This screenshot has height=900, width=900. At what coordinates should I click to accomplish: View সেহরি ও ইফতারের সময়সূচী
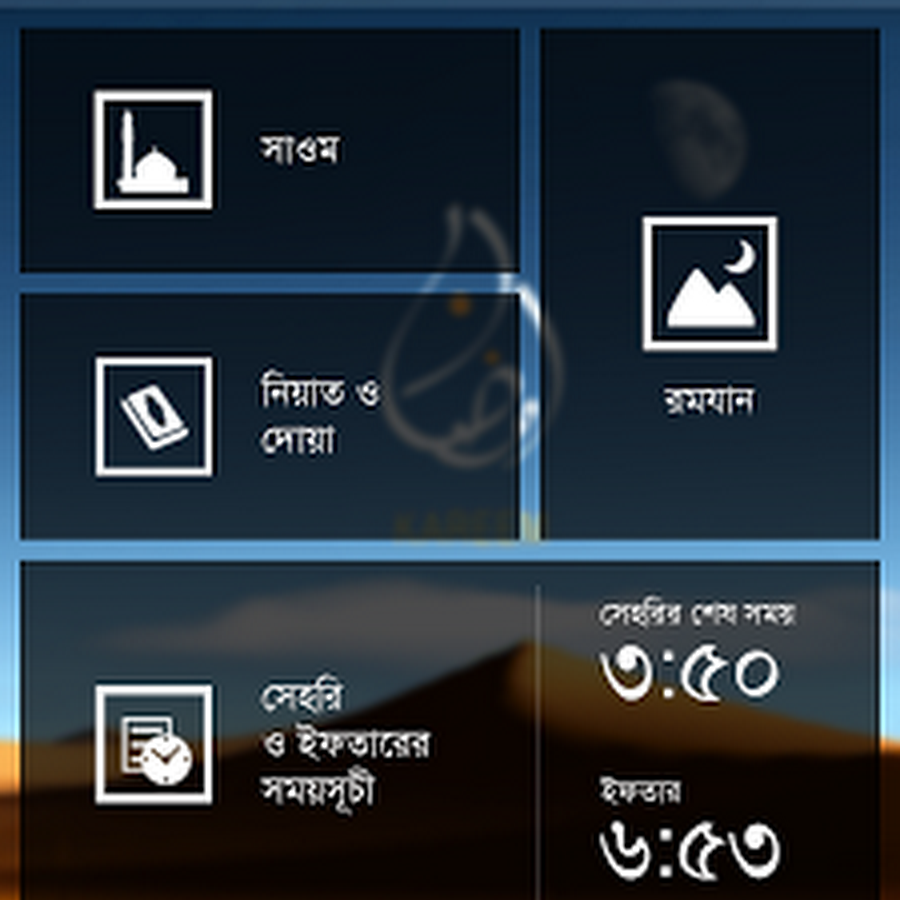tap(279, 742)
